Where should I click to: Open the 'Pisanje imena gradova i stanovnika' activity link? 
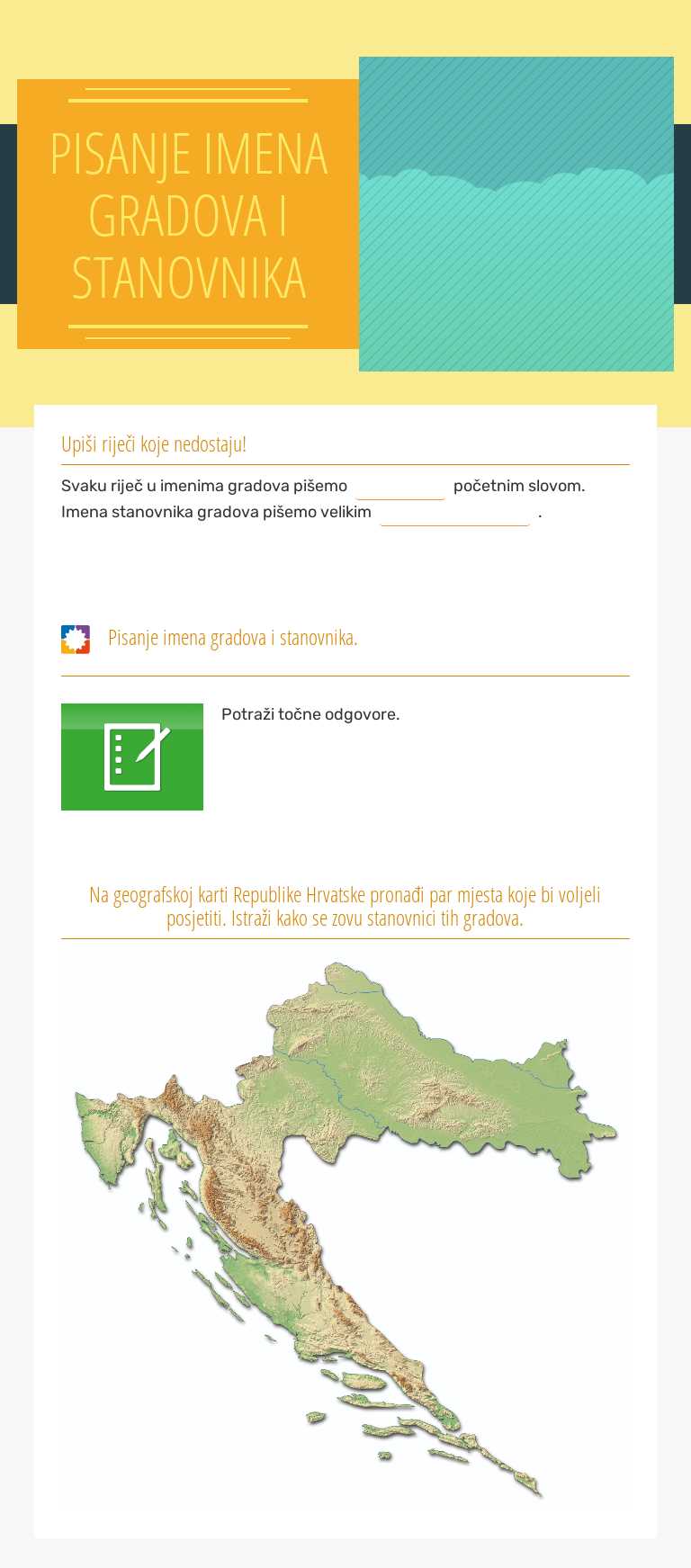point(232,640)
